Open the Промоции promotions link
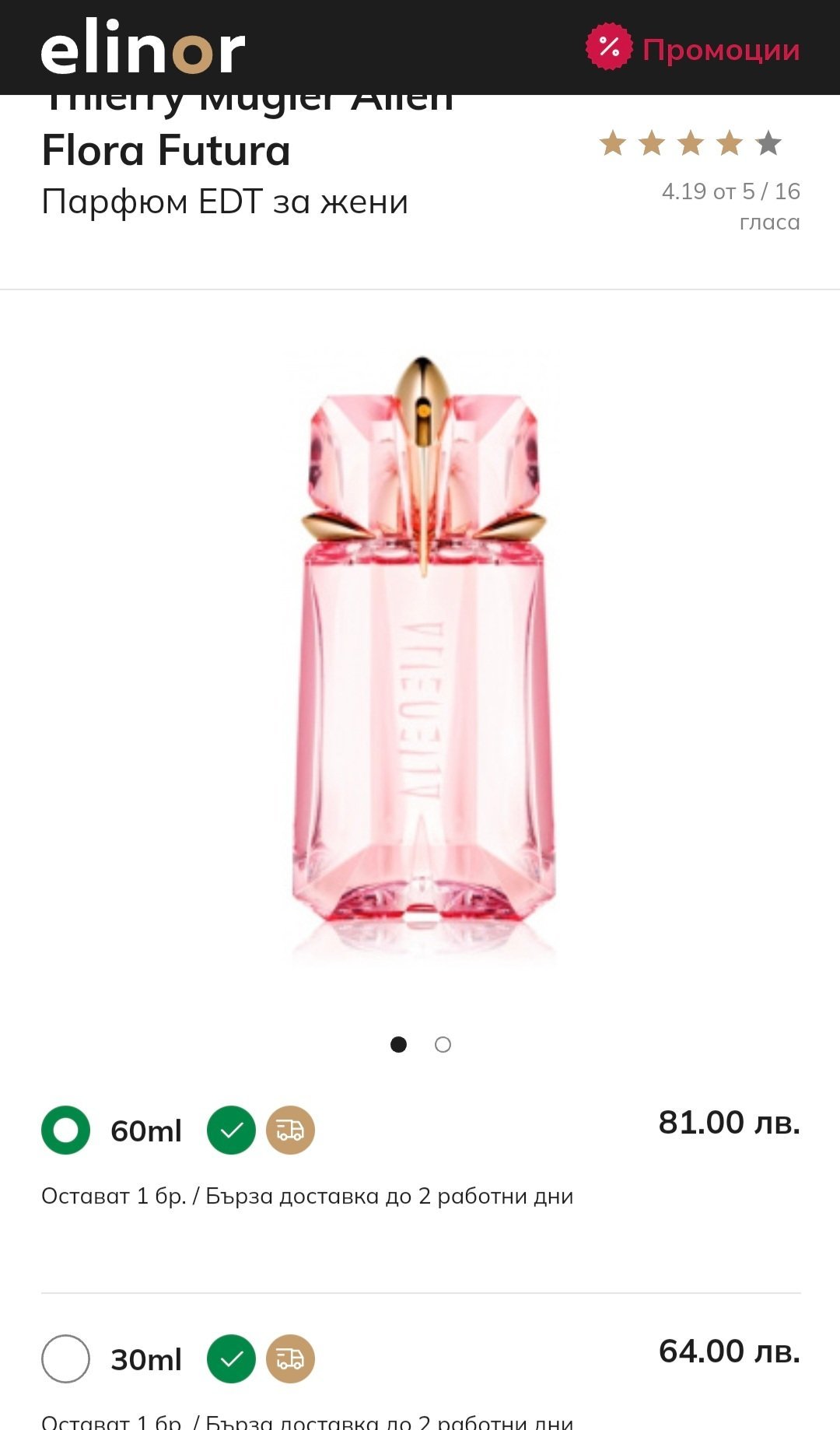The height and width of the screenshot is (1430, 840). (693, 49)
